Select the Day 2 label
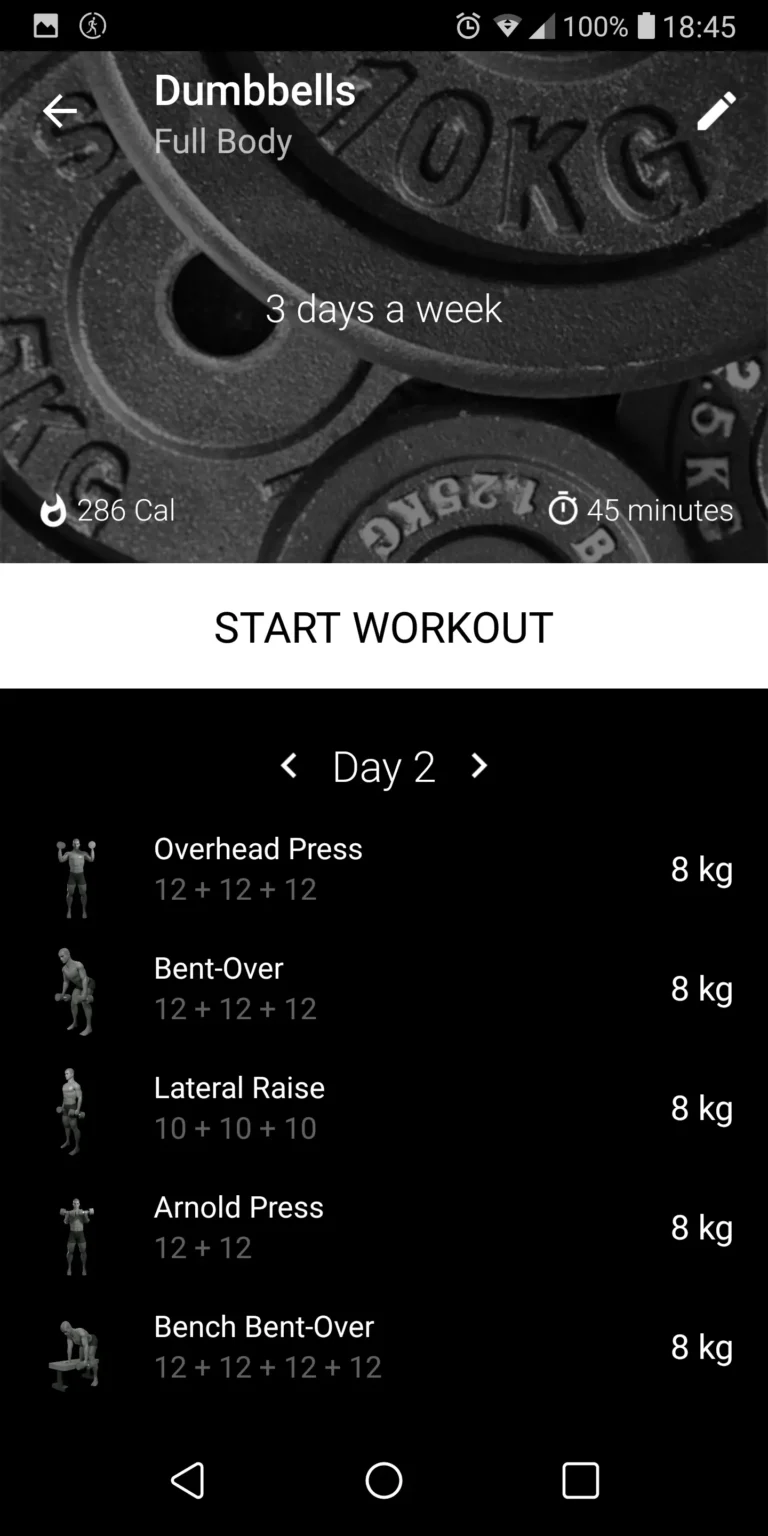 click(384, 767)
